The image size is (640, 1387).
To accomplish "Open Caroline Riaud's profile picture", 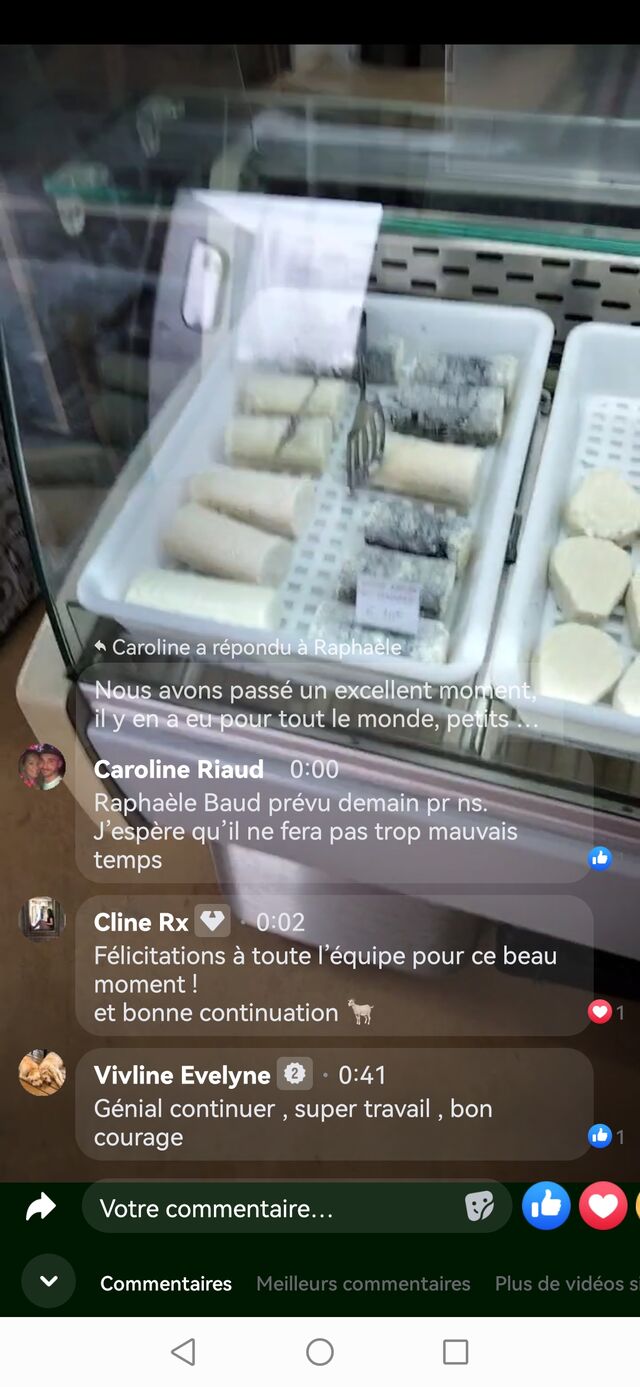I will (x=42, y=767).
